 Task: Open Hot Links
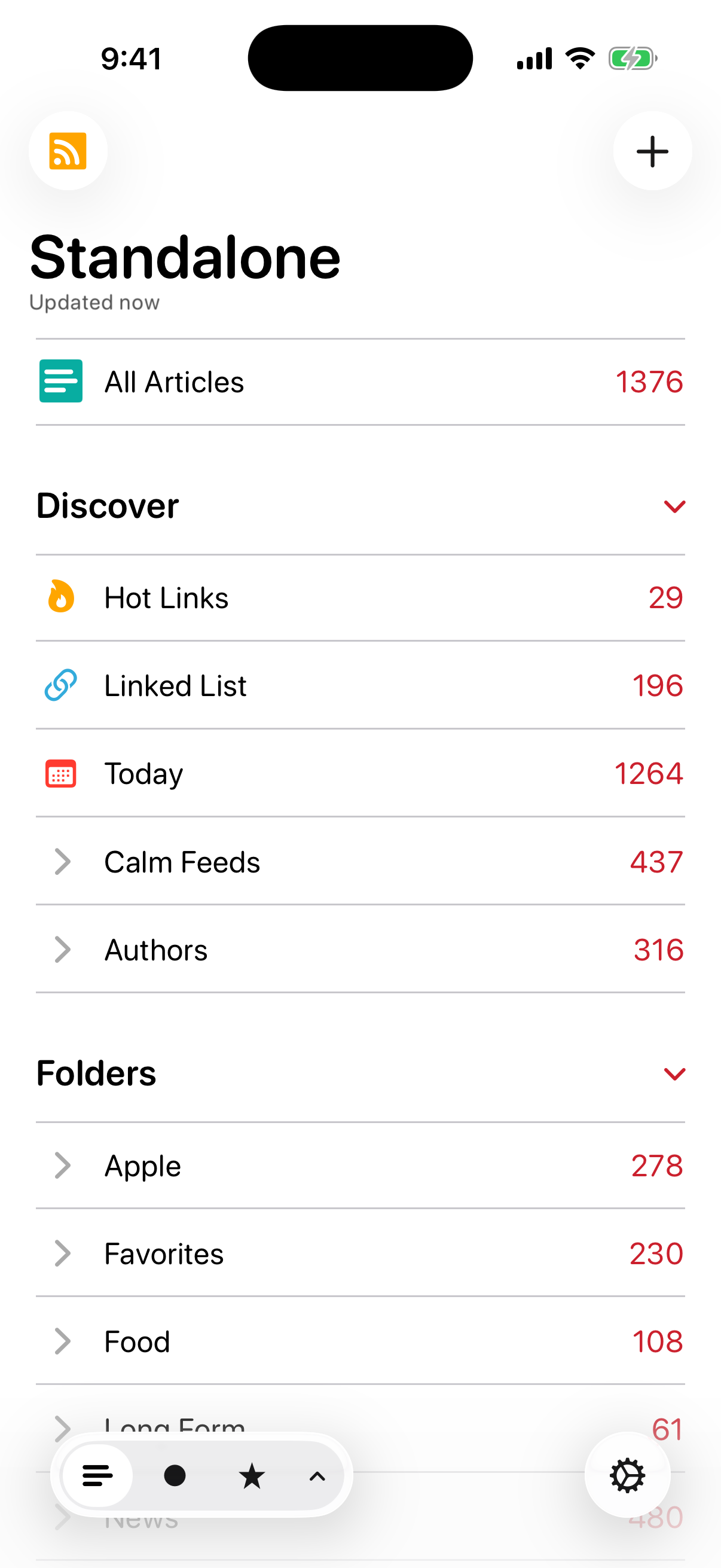click(x=360, y=598)
